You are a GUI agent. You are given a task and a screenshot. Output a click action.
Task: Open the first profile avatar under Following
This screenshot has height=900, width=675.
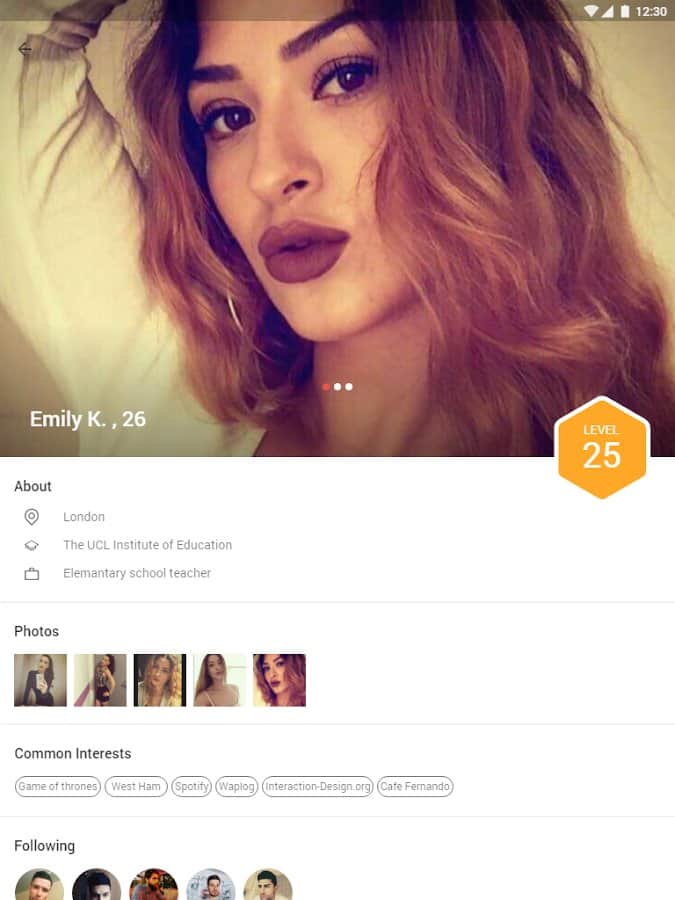pyautogui.click(x=39, y=886)
